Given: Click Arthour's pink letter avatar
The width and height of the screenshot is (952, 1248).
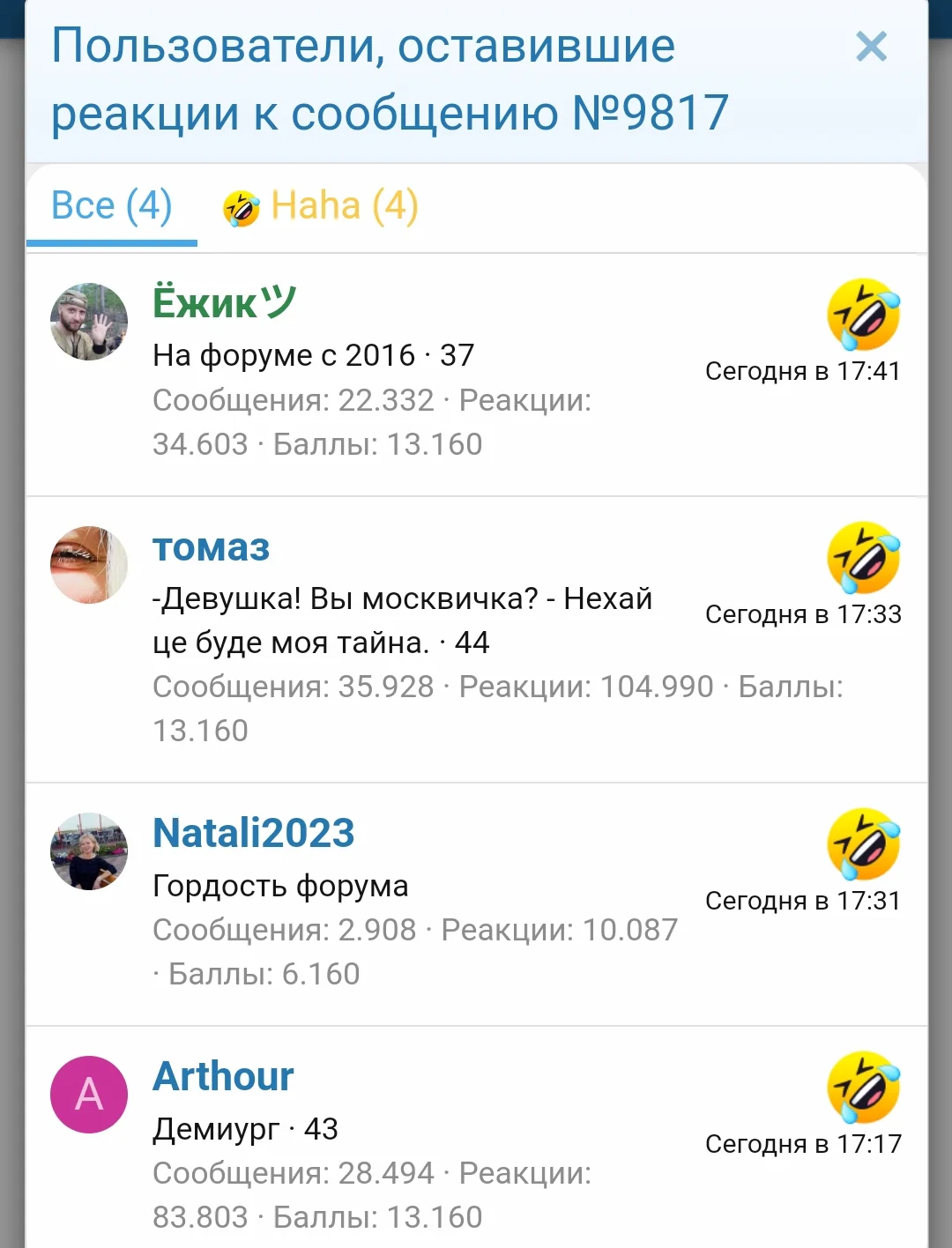Looking at the screenshot, I should pyautogui.click(x=88, y=1093).
